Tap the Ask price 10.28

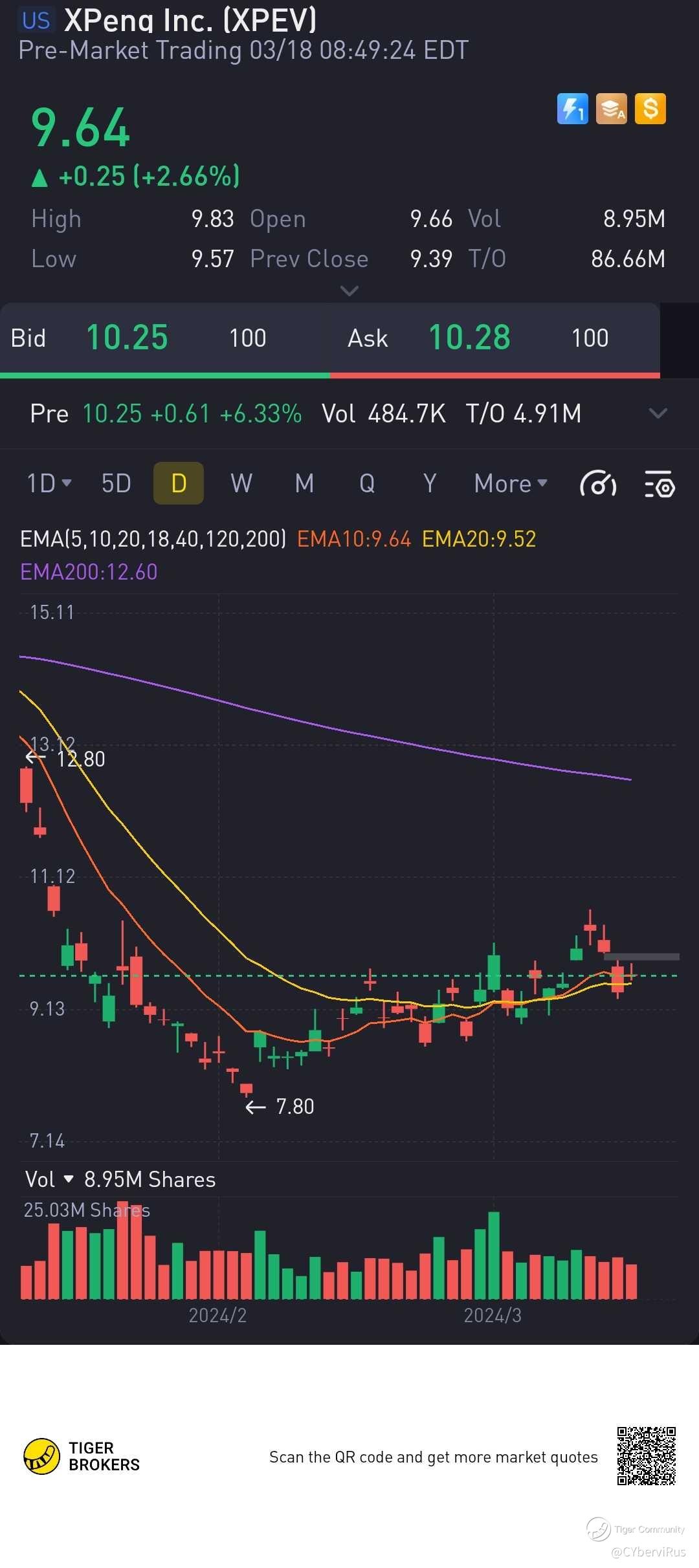pos(469,338)
